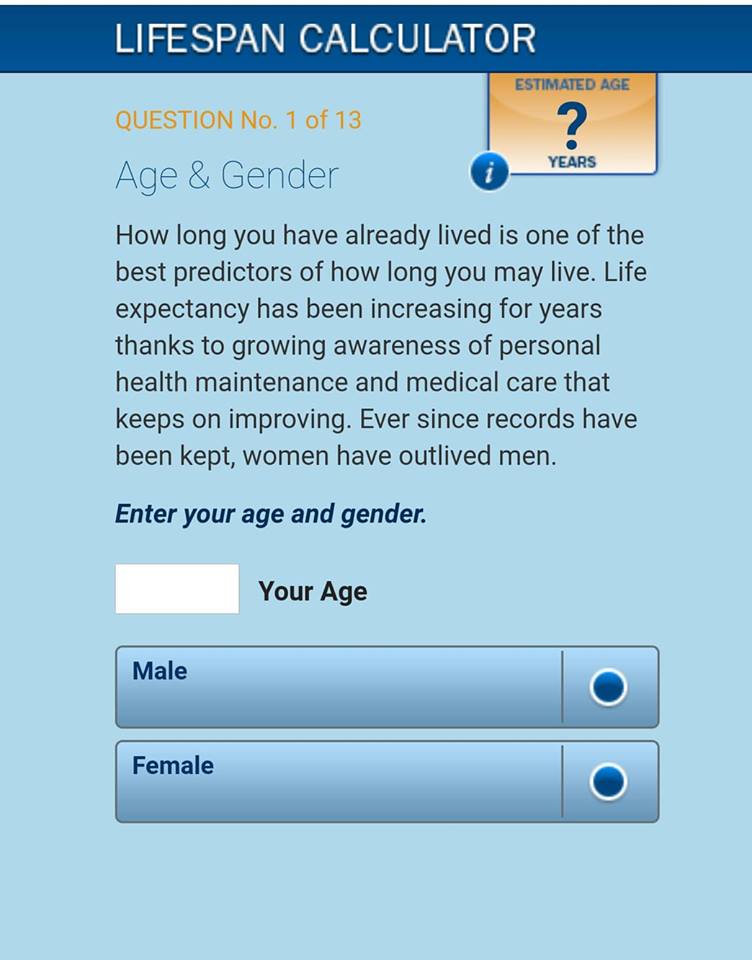Choose the Female gender option

point(608,782)
